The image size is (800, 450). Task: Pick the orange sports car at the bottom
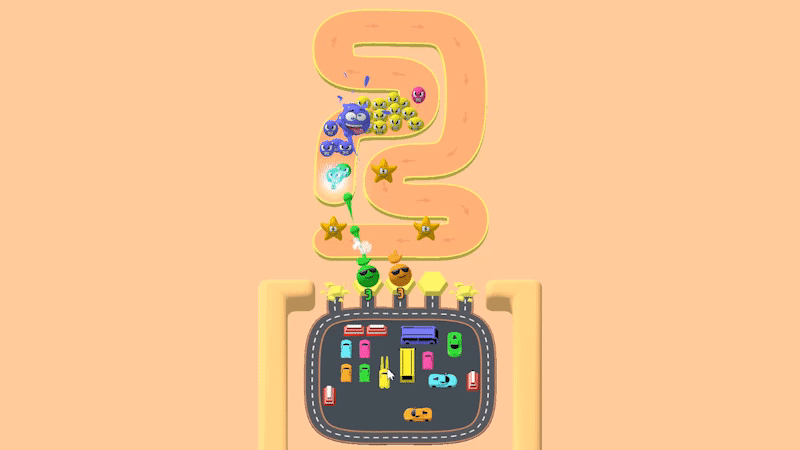tap(418, 414)
